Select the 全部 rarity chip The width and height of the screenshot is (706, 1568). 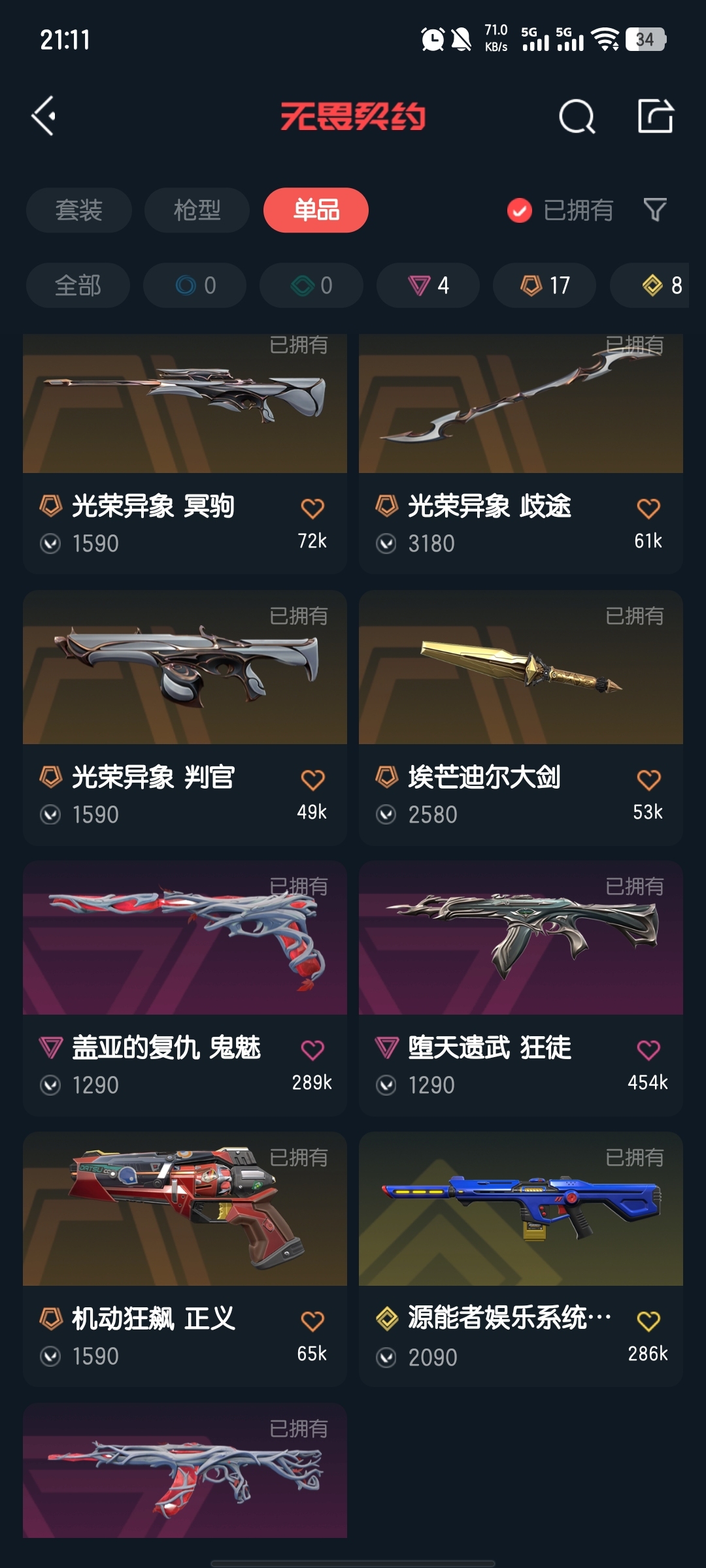(78, 286)
